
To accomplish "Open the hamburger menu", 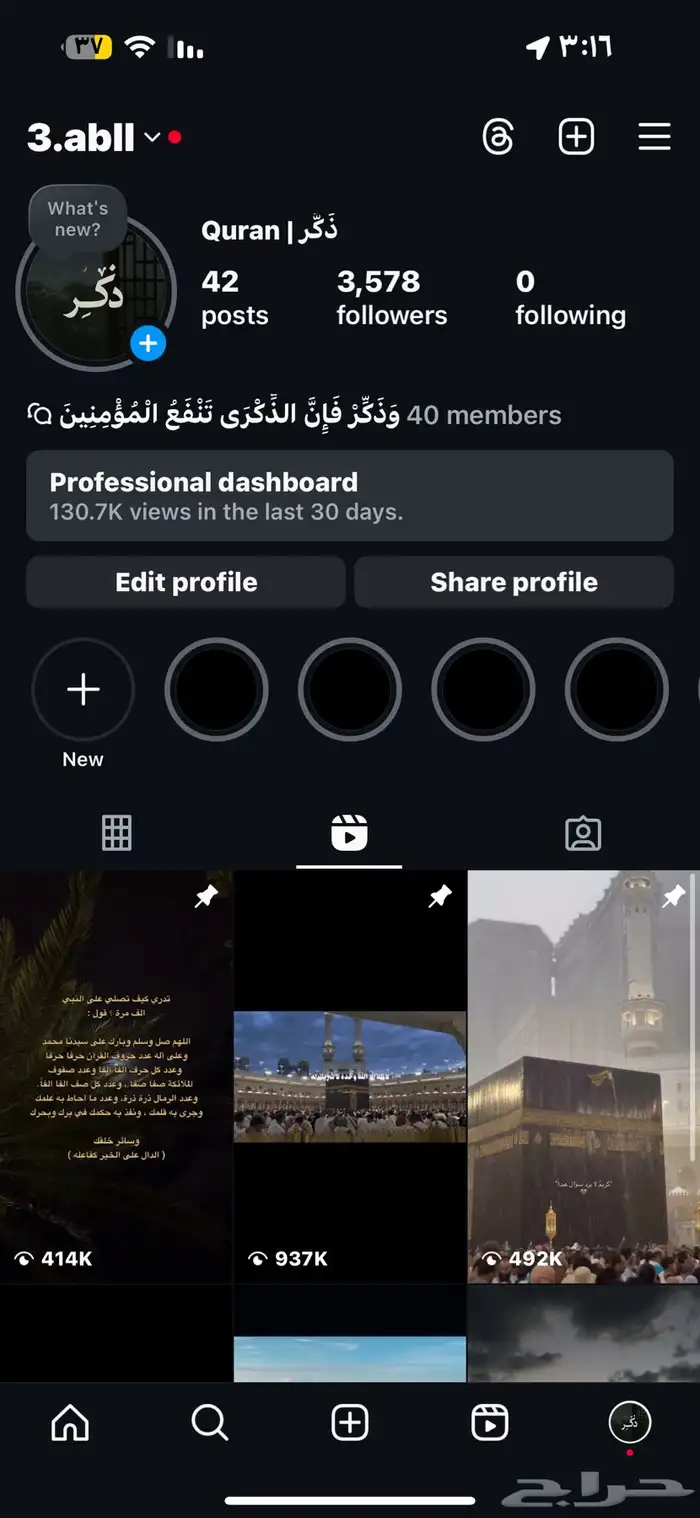I will coord(654,137).
